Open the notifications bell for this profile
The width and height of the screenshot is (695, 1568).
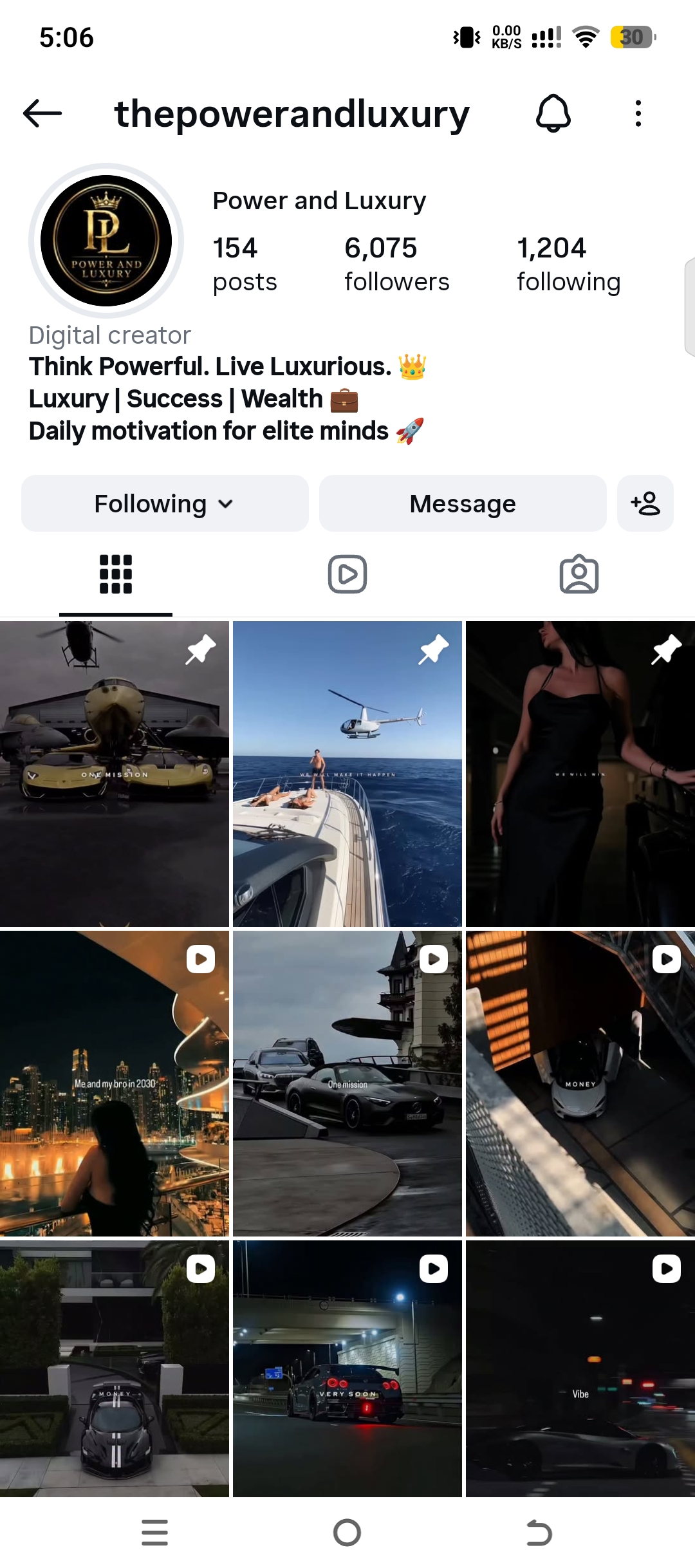pos(553,113)
